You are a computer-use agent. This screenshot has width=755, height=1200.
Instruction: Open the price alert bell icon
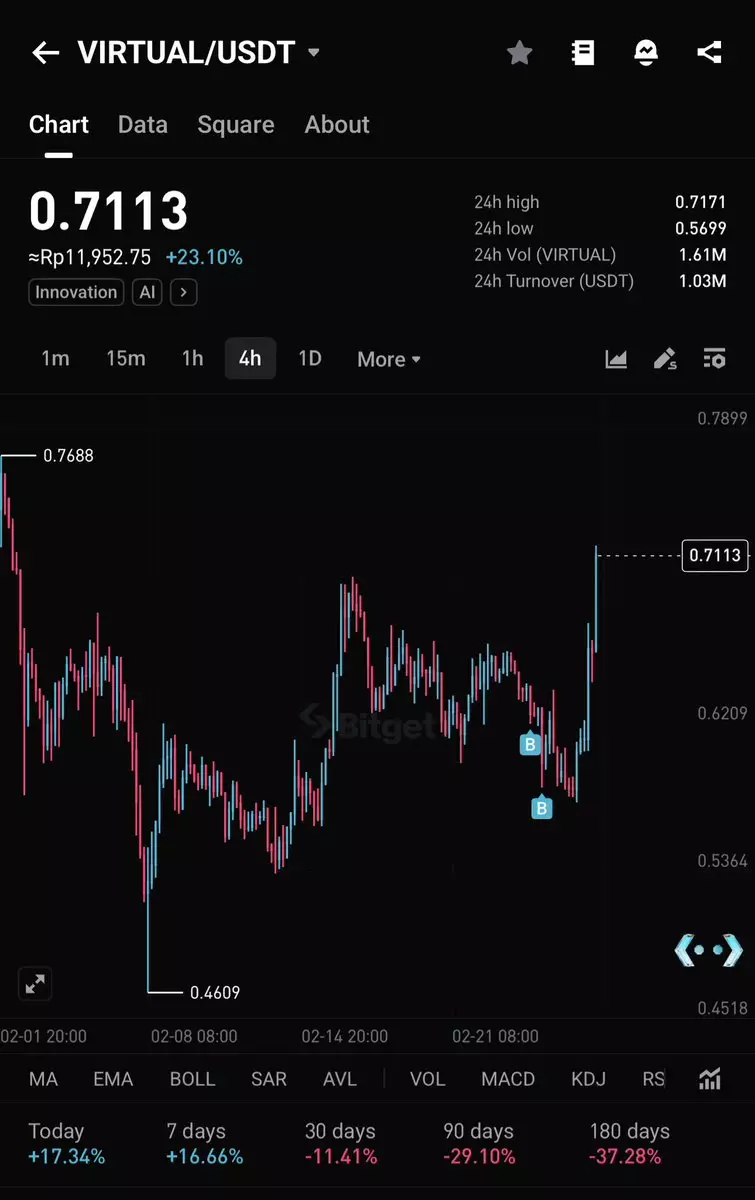[646, 52]
